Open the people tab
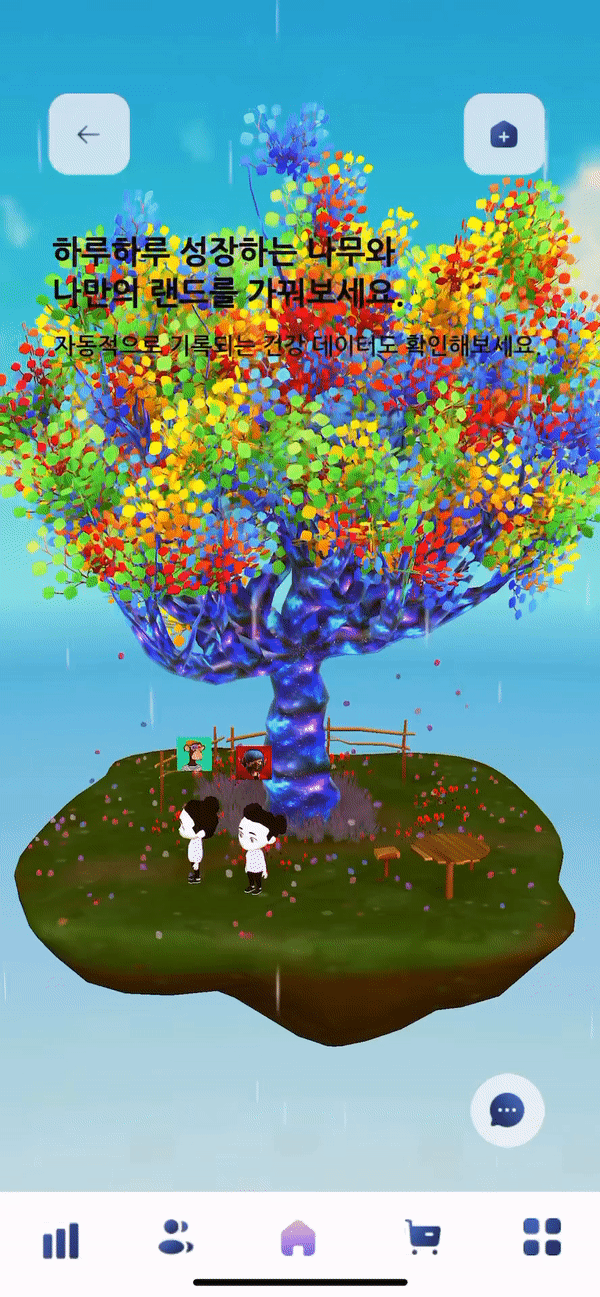This screenshot has height=1297, width=600. [177, 1238]
